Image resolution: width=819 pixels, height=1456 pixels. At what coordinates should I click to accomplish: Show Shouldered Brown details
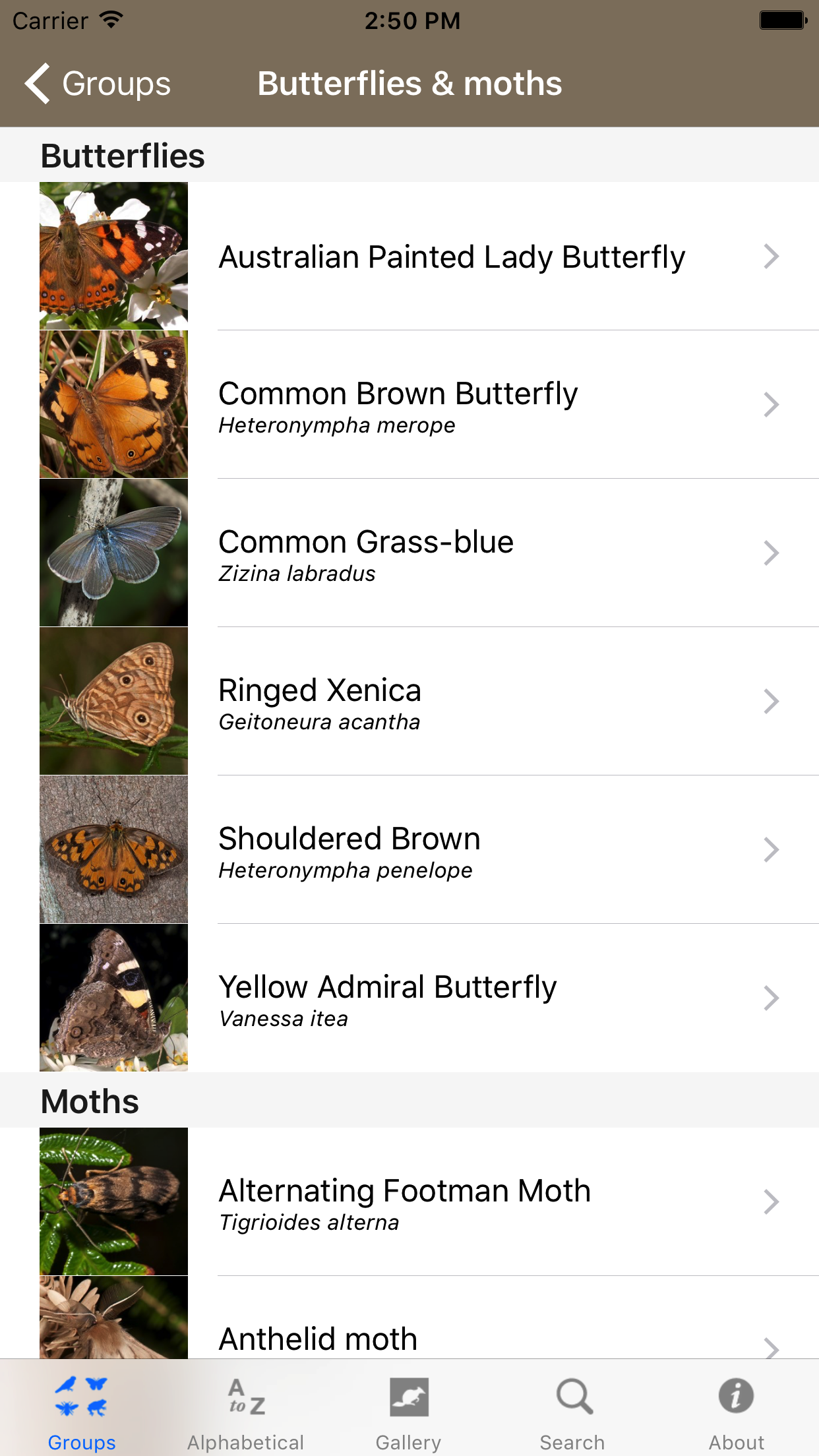click(452, 850)
